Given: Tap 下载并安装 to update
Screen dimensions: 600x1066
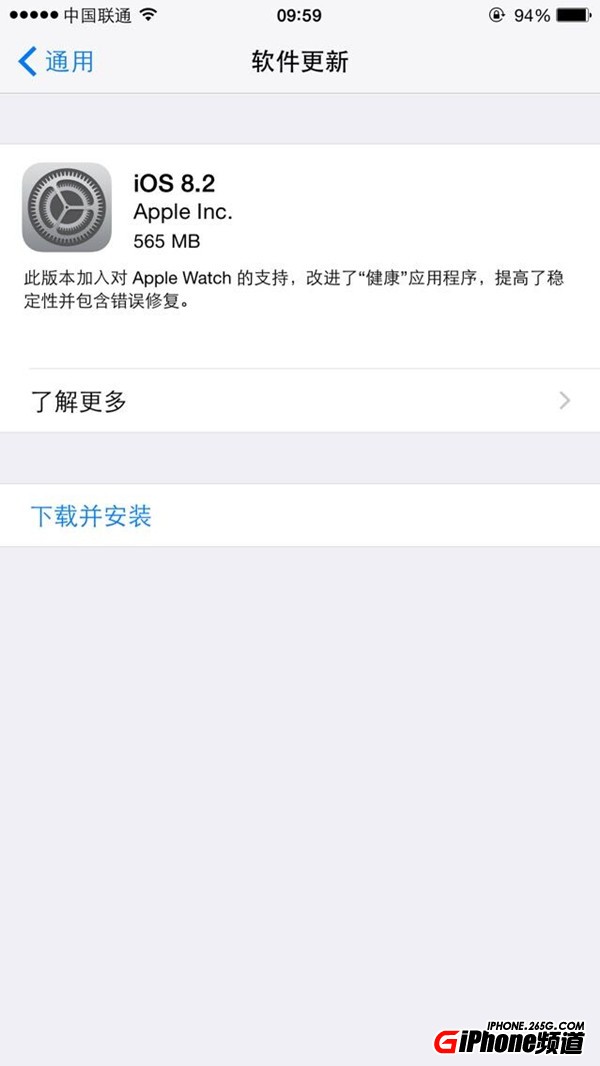Looking at the screenshot, I should pos(92,516).
